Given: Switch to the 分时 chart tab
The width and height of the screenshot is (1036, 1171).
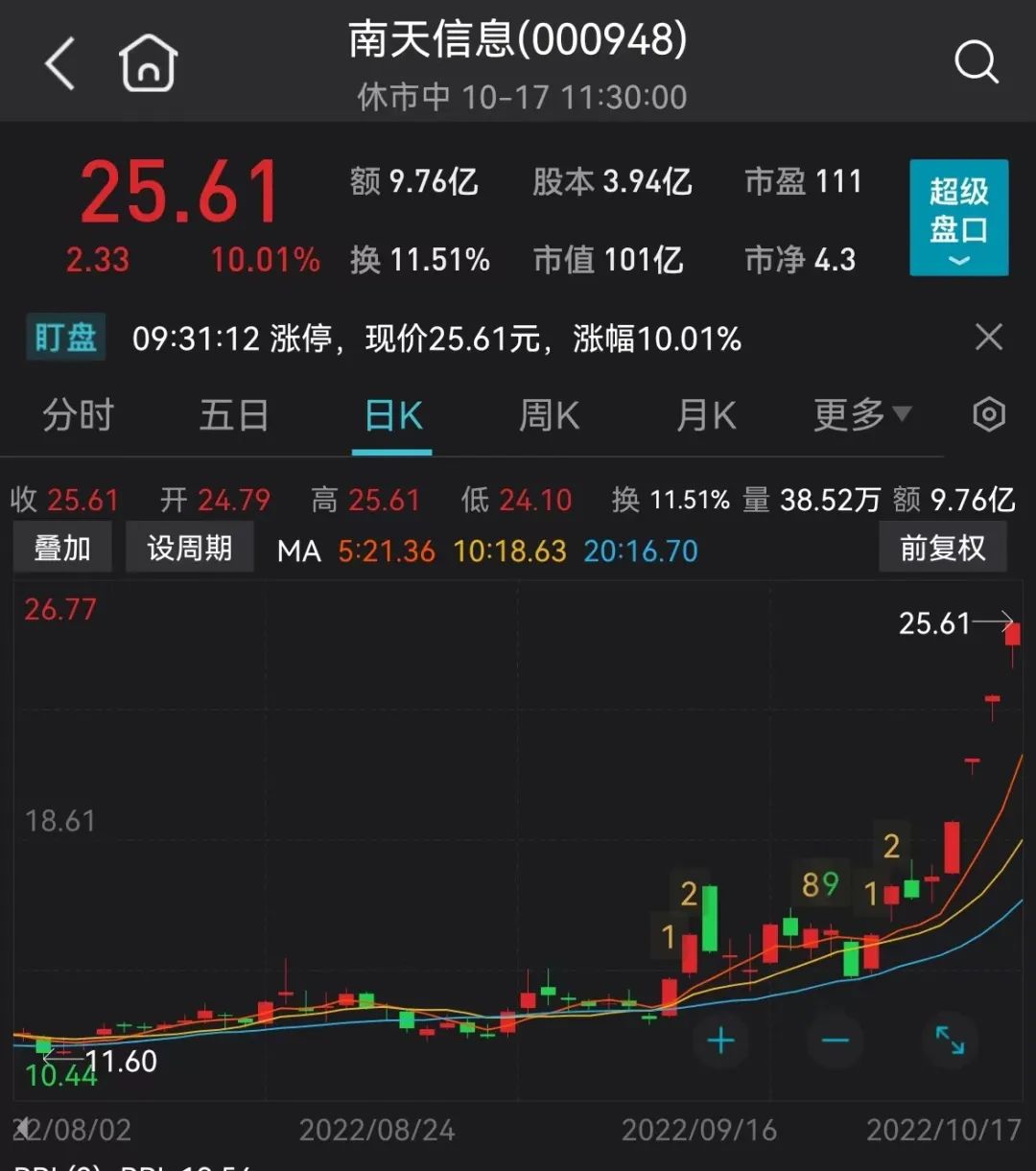Looking at the screenshot, I should 78,416.
